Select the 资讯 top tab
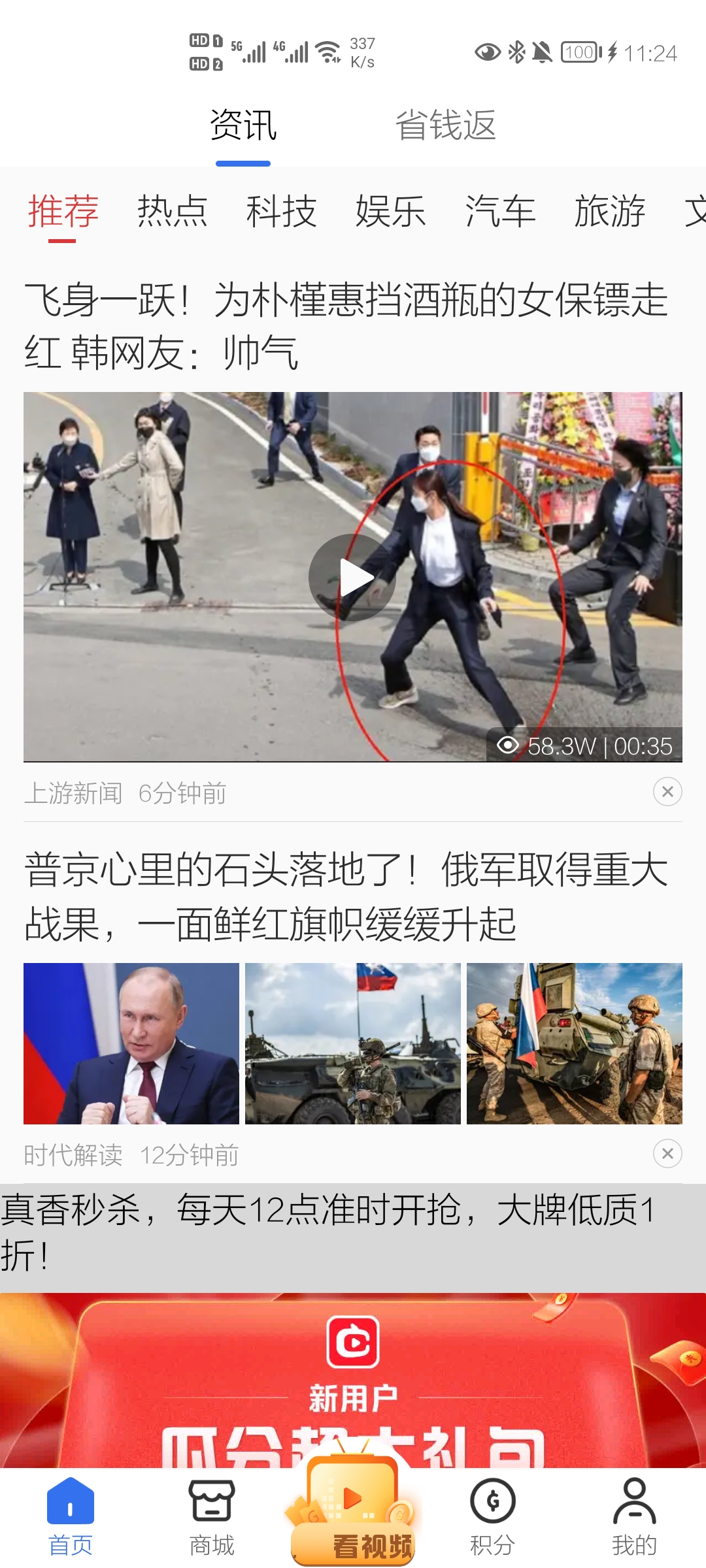706x1568 pixels. pyautogui.click(x=243, y=125)
